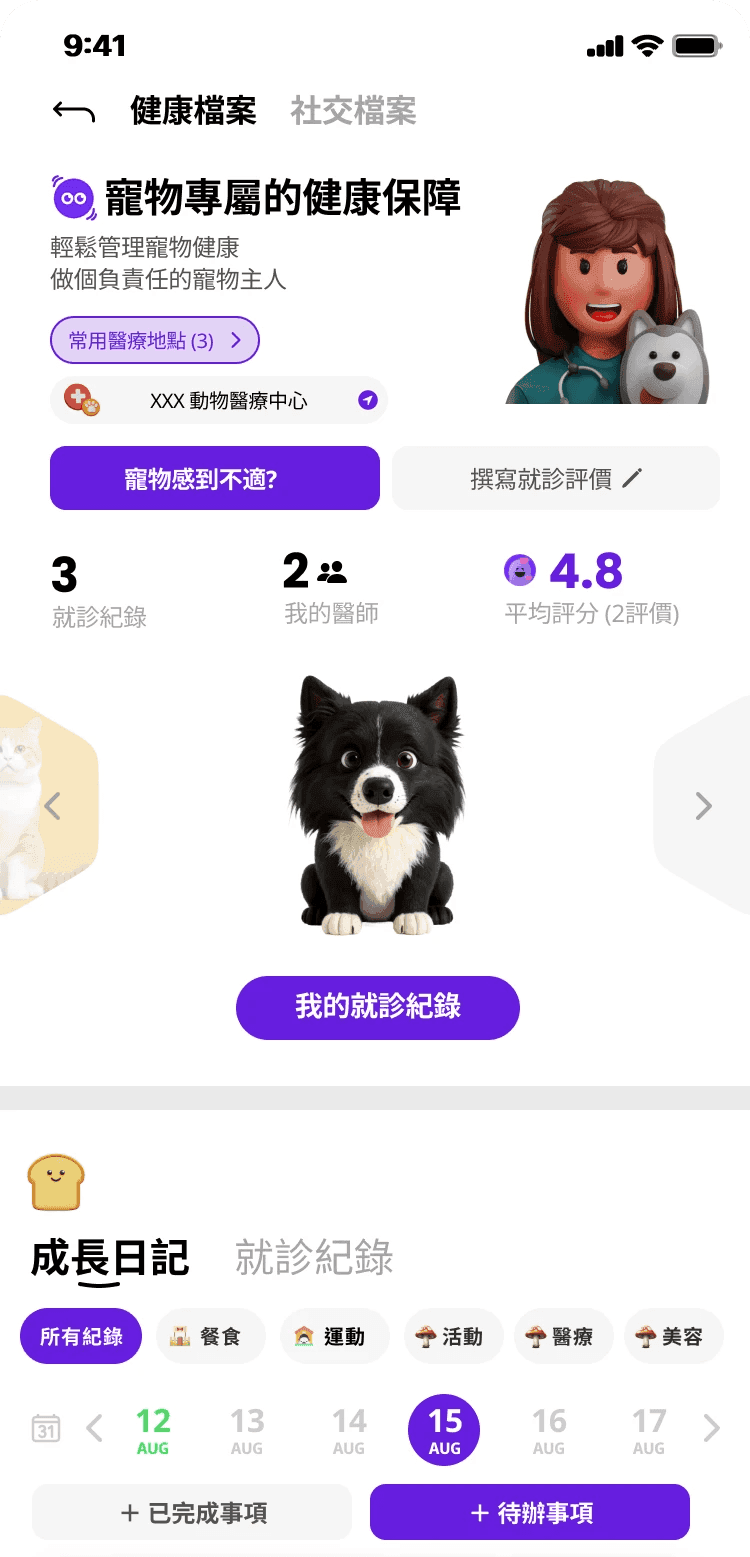Viewport: 750px width, 1557px height.
Task: Show the previous pet with left arrow
Action: [x=53, y=805]
